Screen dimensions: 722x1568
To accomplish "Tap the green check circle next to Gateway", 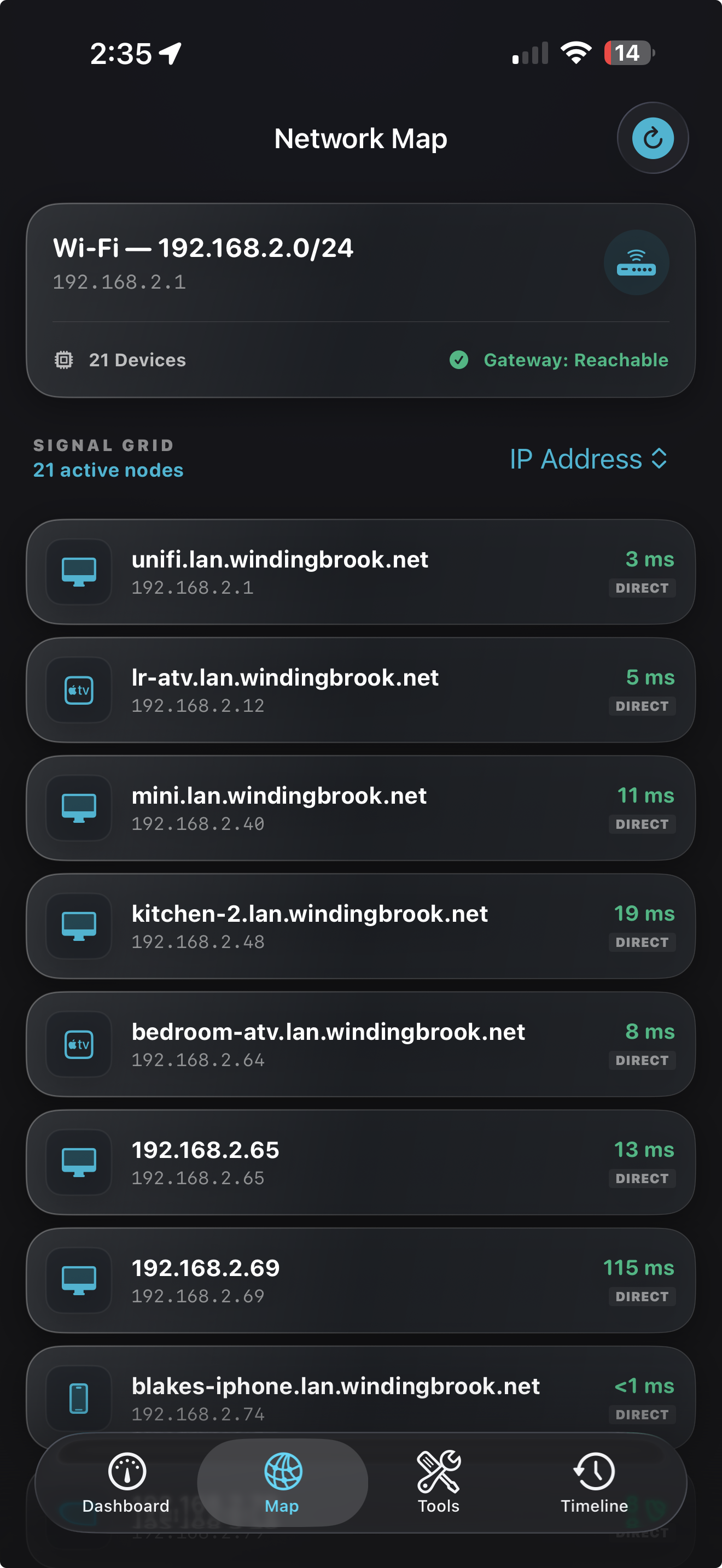I will click(459, 359).
